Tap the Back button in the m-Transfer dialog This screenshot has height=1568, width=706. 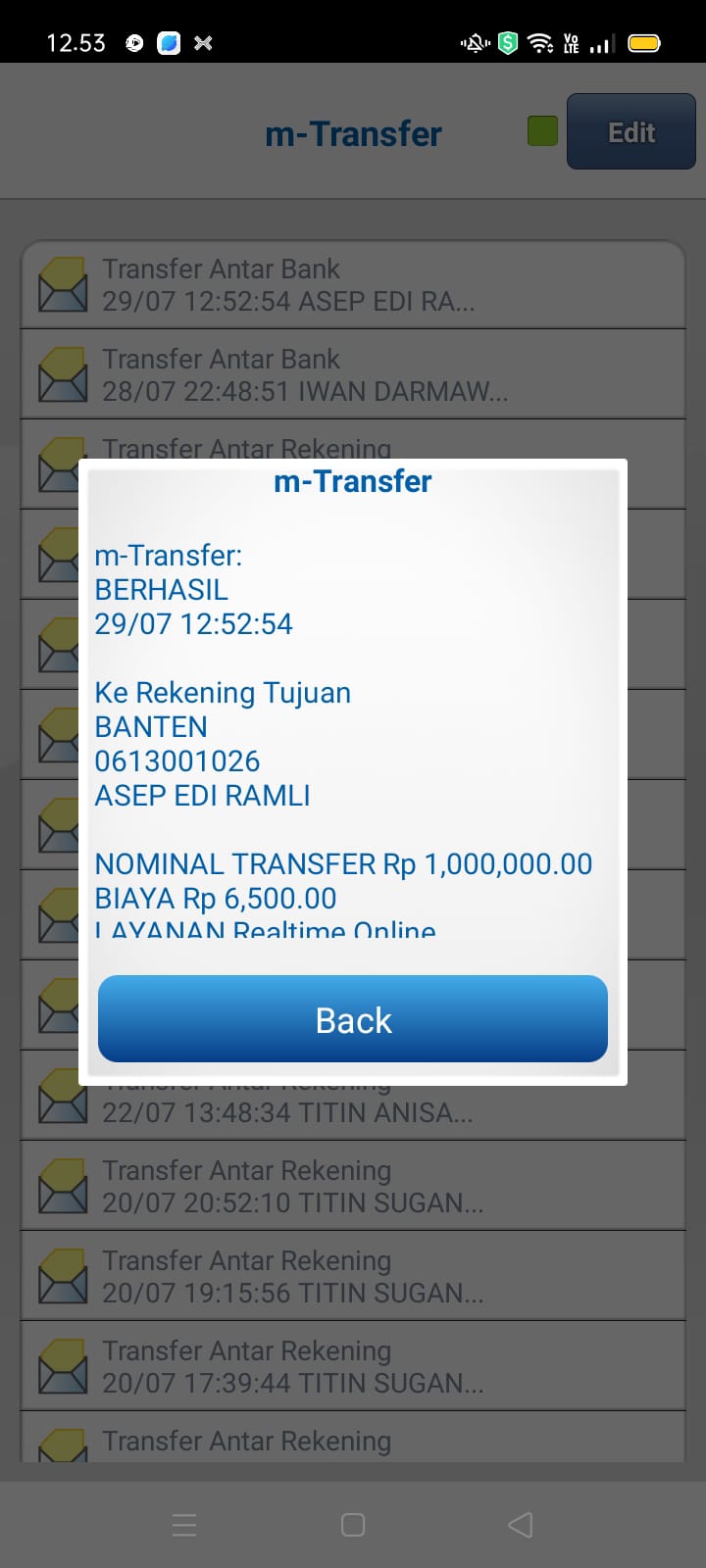click(x=353, y=1019)
